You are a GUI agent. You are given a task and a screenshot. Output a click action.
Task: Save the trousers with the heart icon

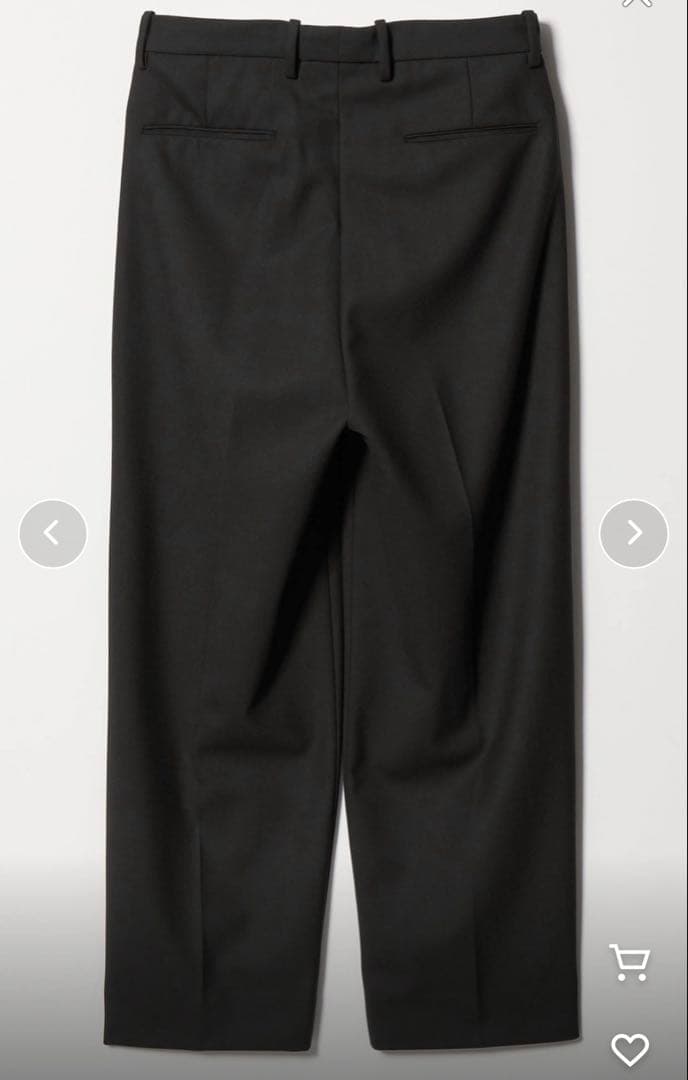click(x=630, y=1049)
